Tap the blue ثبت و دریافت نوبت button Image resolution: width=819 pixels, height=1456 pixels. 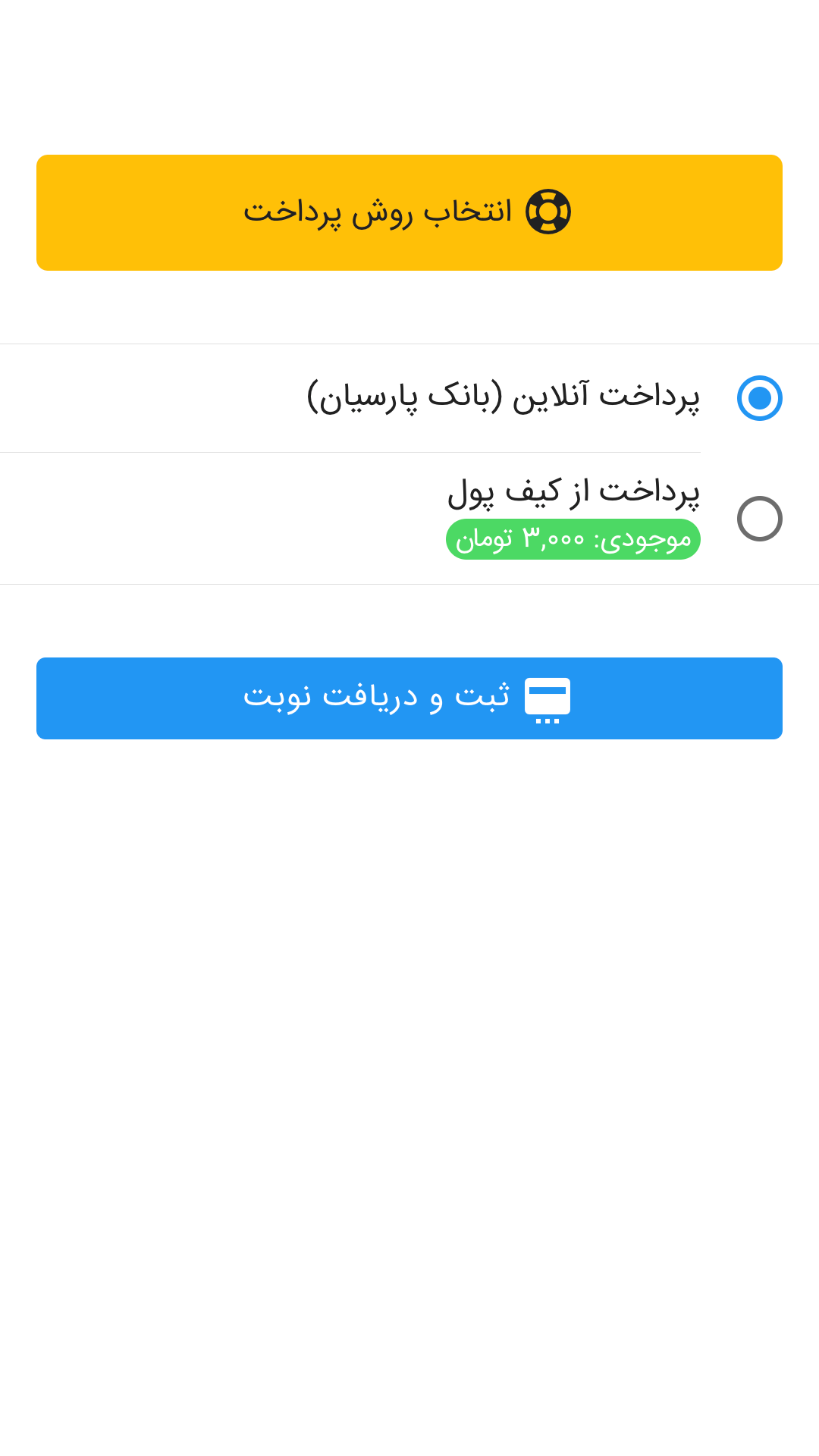(409, 698)
